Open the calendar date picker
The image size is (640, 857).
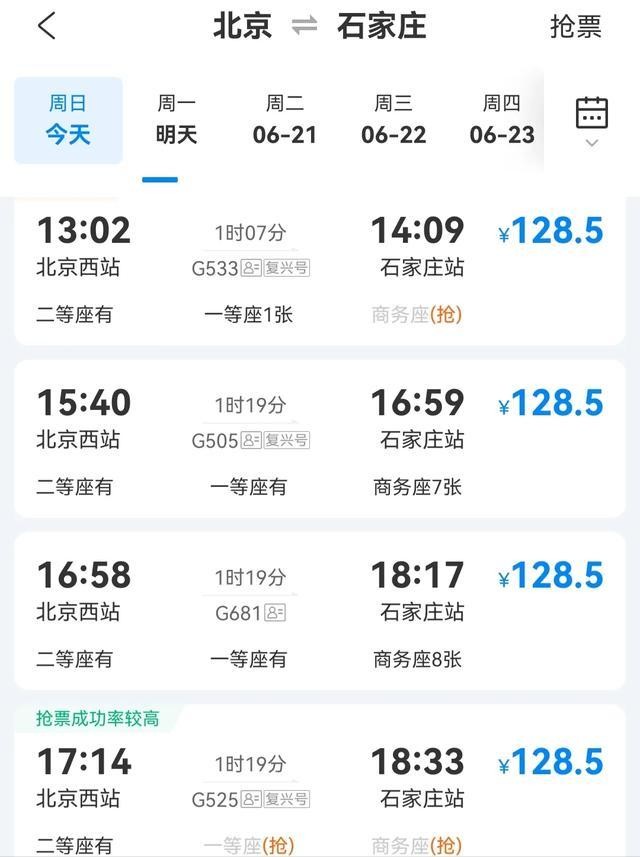tap(592, 118)
